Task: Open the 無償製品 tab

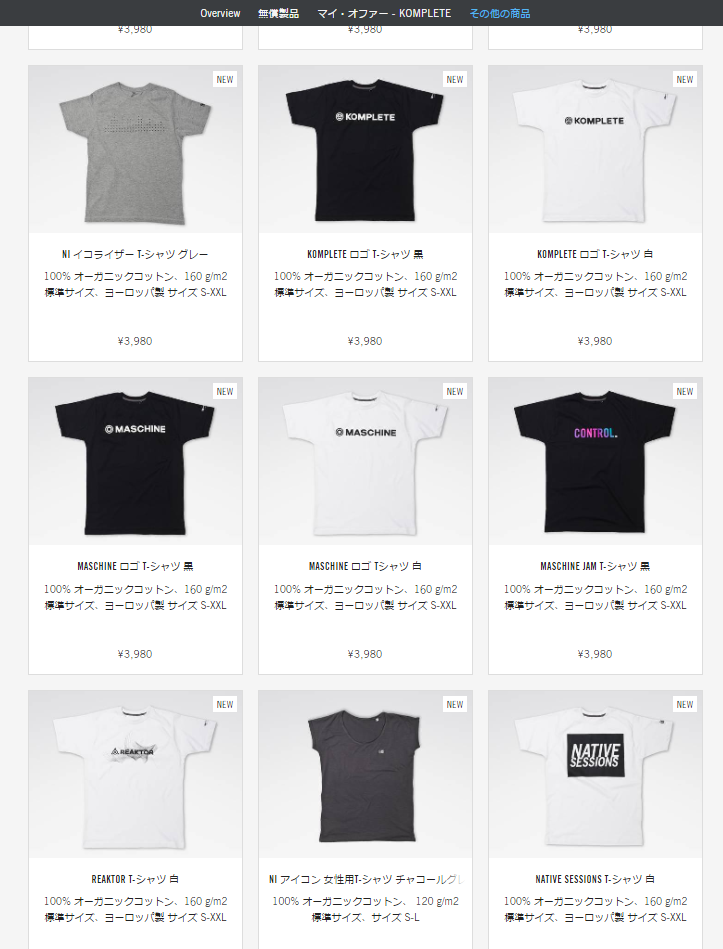Action: (278, 13)
